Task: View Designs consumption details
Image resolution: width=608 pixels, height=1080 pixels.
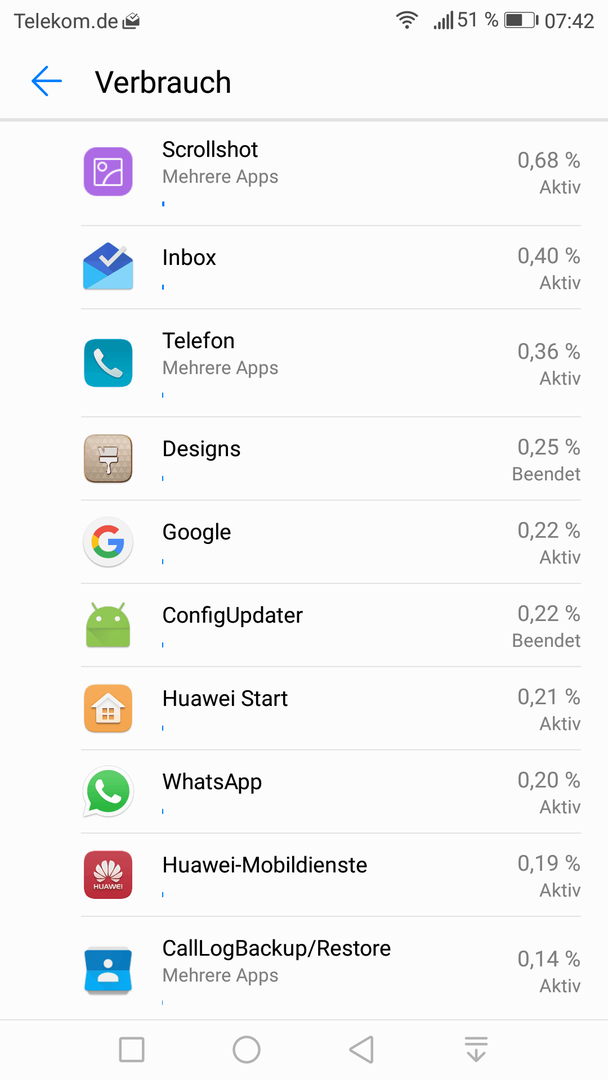Action: coord(304,459)
